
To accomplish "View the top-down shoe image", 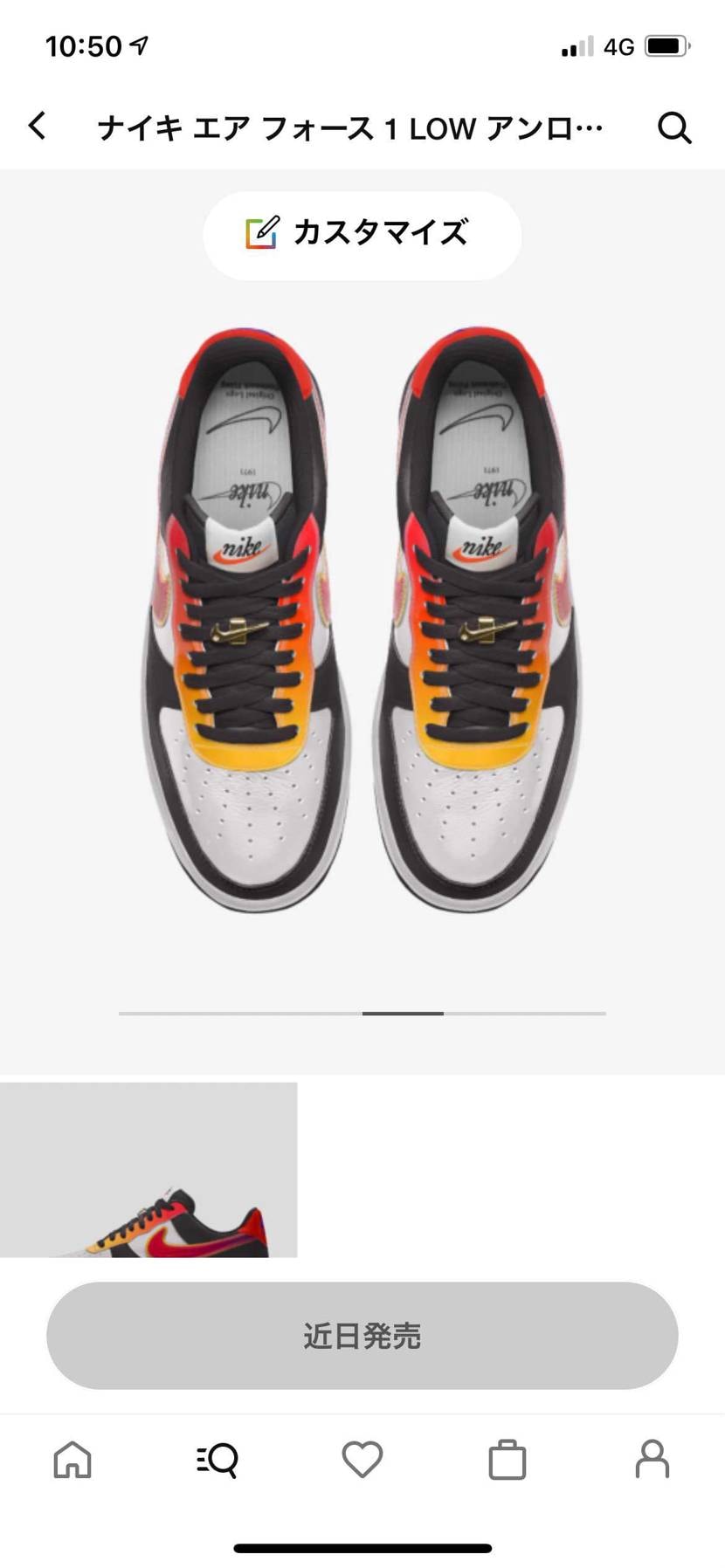I will [362, 620].
